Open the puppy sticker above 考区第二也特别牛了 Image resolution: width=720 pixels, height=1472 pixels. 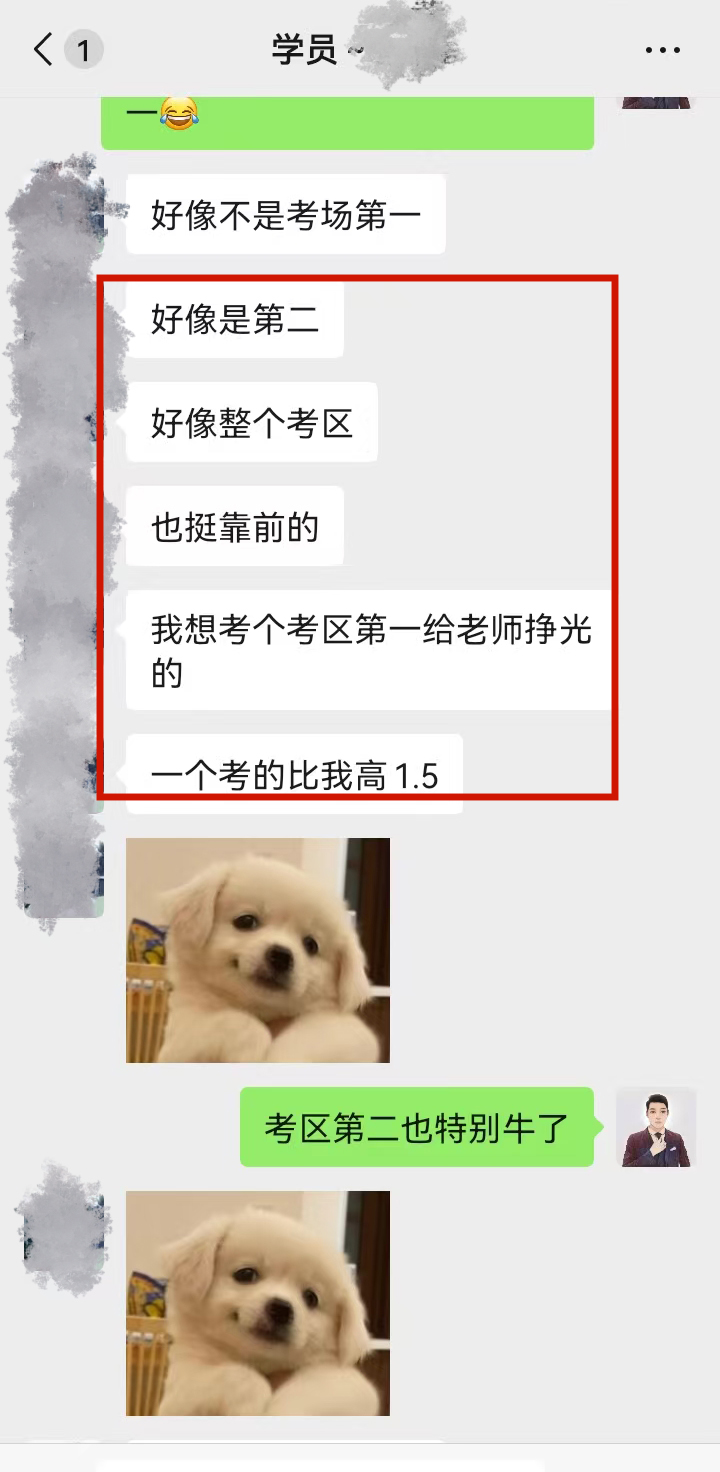tap(257, 950)
